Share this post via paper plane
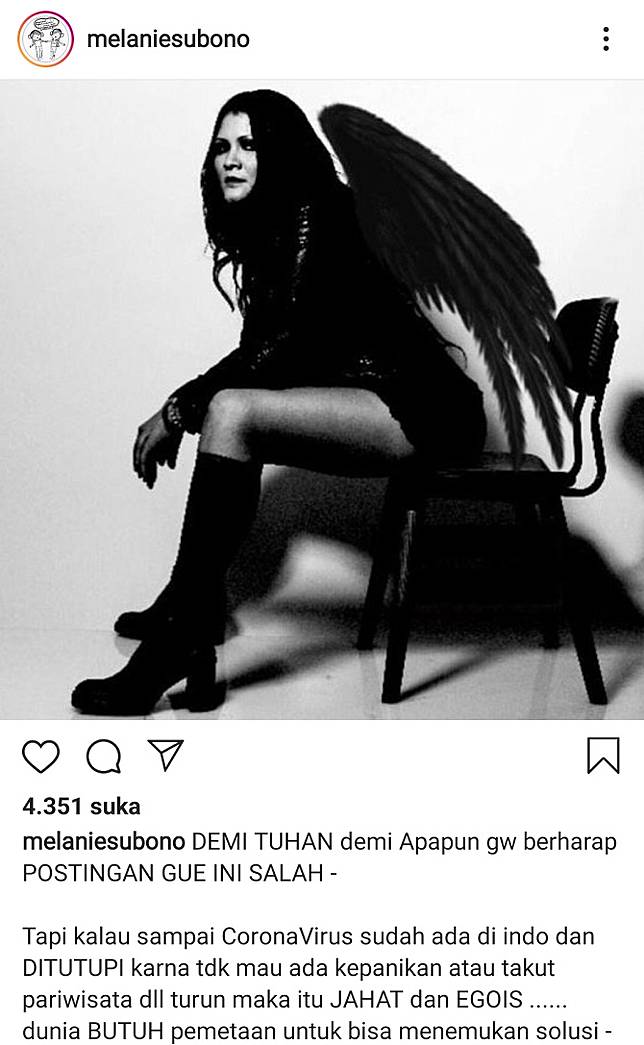The height and width of the screenshot is (1045, 644). tap(165, 756)
